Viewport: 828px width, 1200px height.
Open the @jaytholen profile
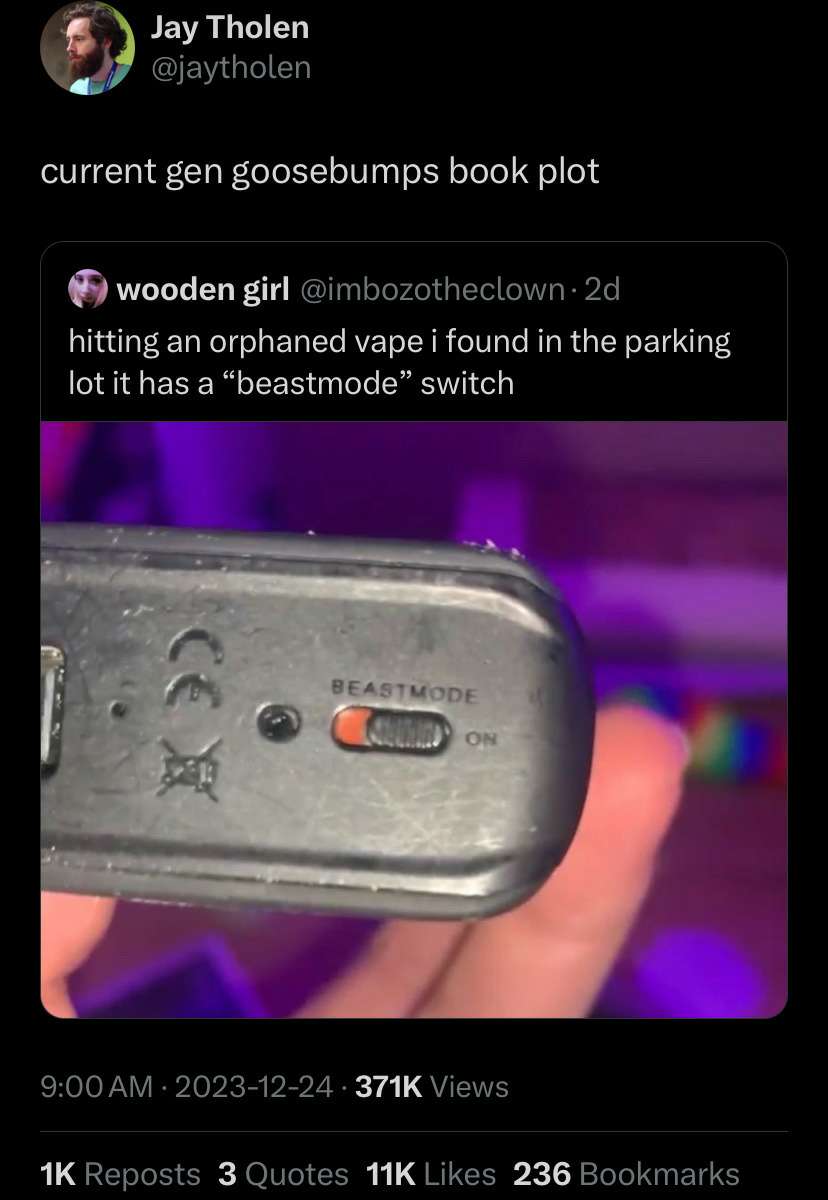point(230,67)
